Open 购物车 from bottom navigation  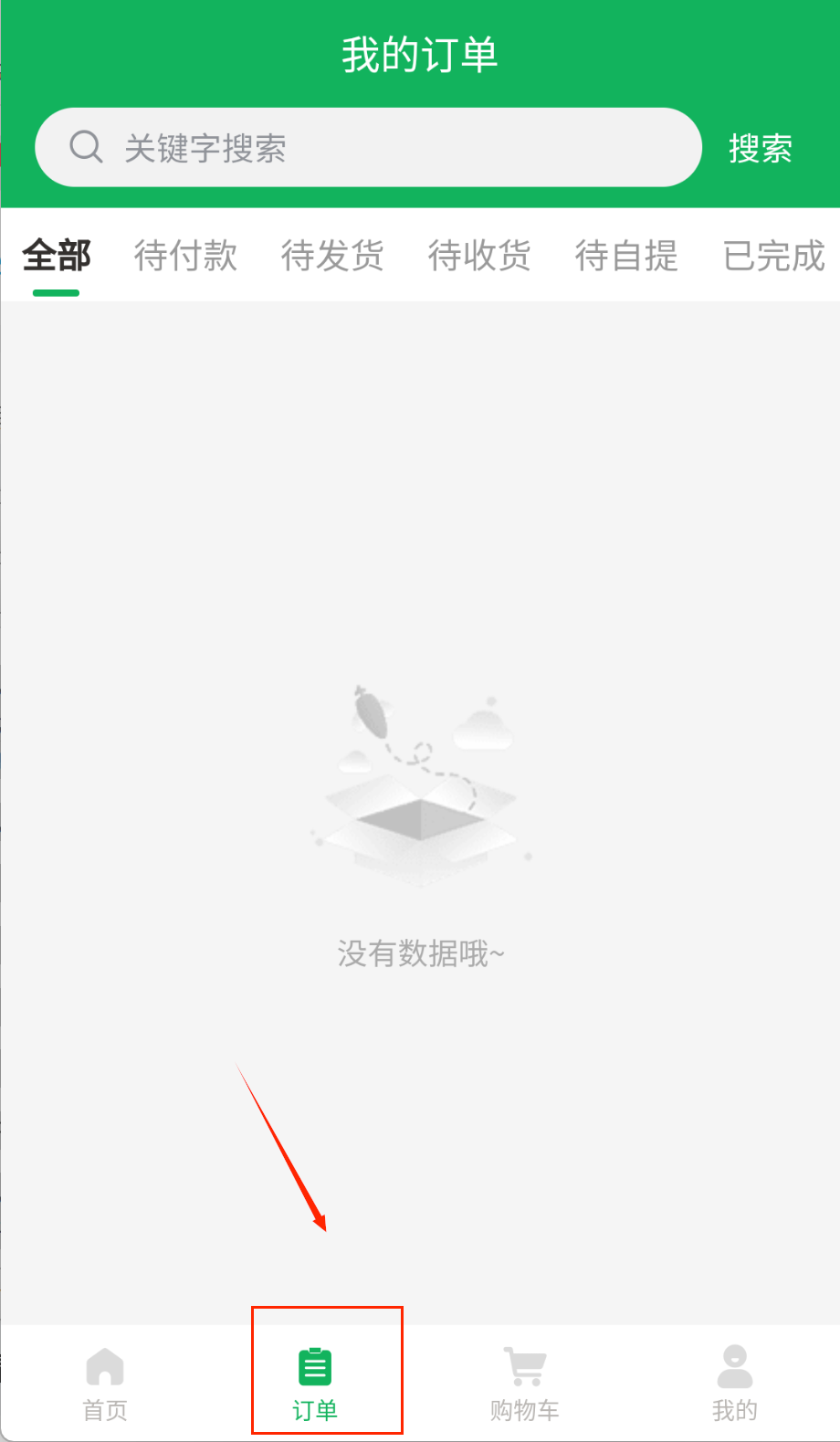(x=525, y=1384)
